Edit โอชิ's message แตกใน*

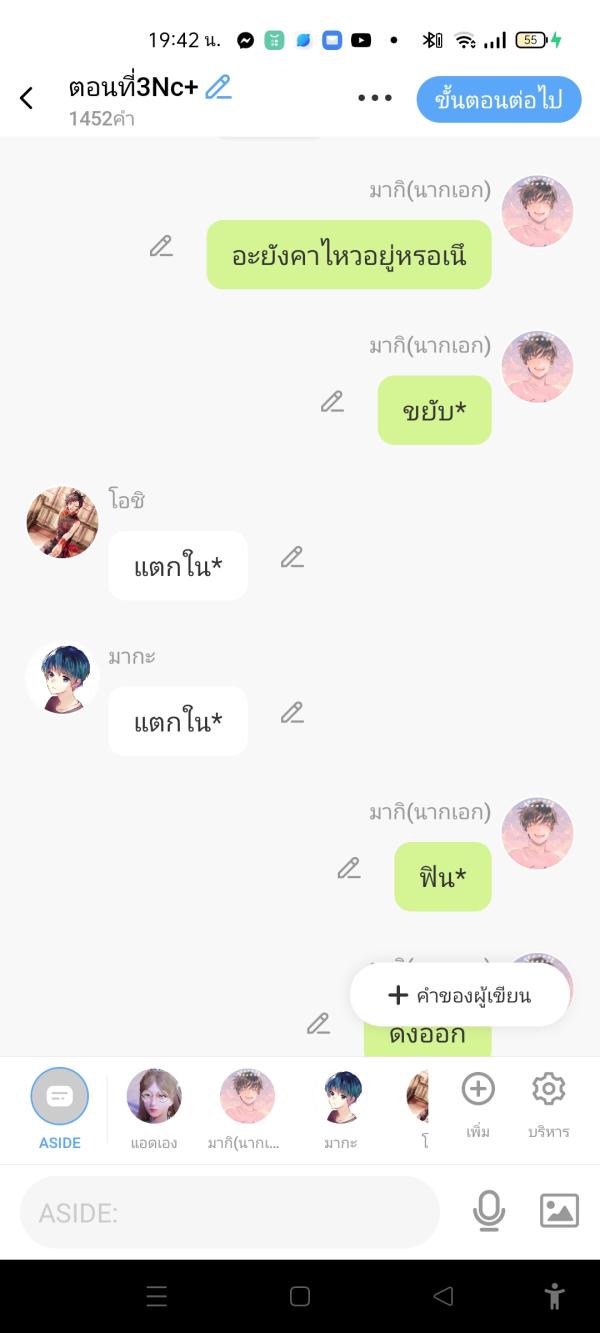292,557
